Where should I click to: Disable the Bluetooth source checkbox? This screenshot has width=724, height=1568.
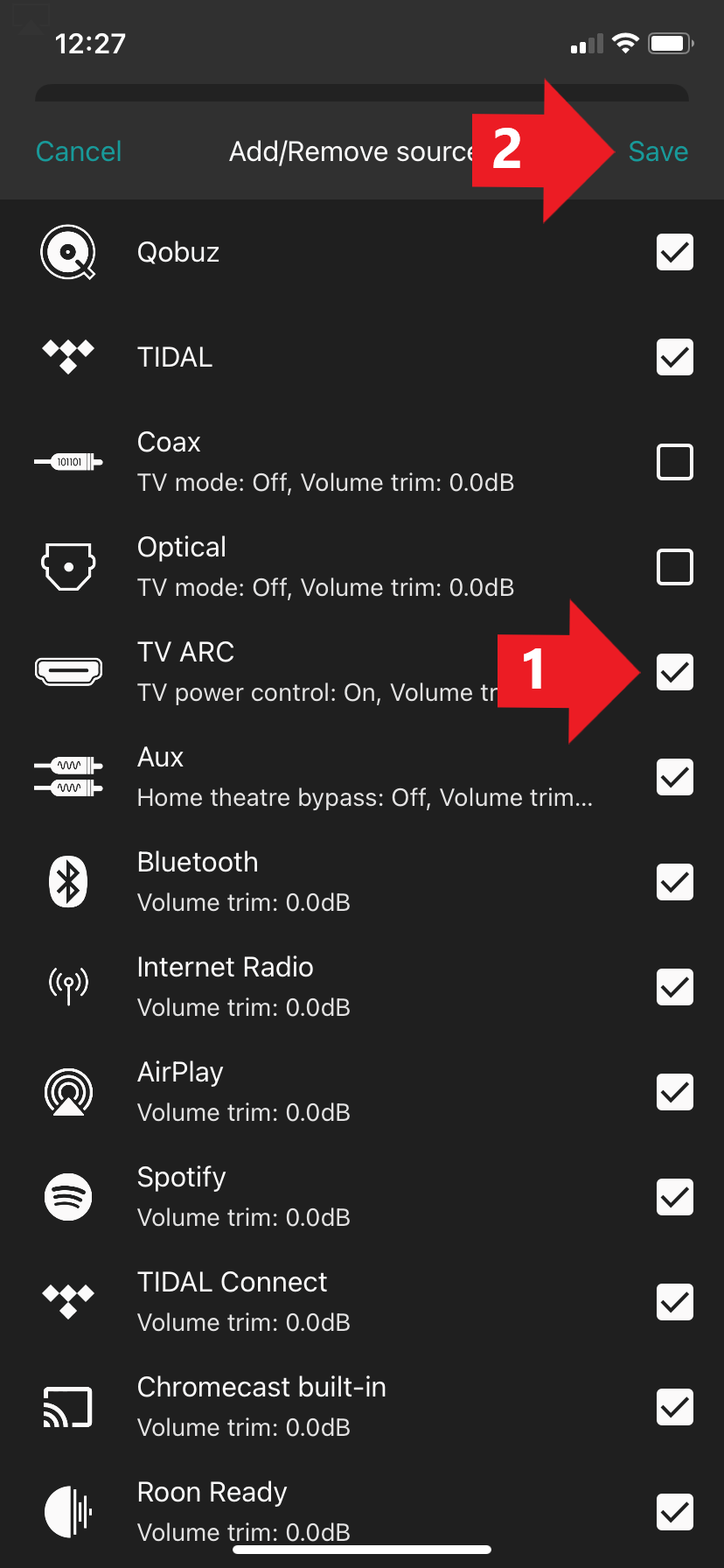point(674,882)
